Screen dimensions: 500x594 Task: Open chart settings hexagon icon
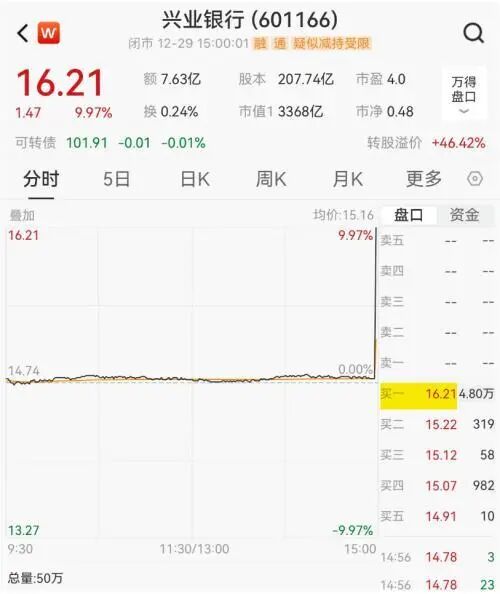[475, 178]
